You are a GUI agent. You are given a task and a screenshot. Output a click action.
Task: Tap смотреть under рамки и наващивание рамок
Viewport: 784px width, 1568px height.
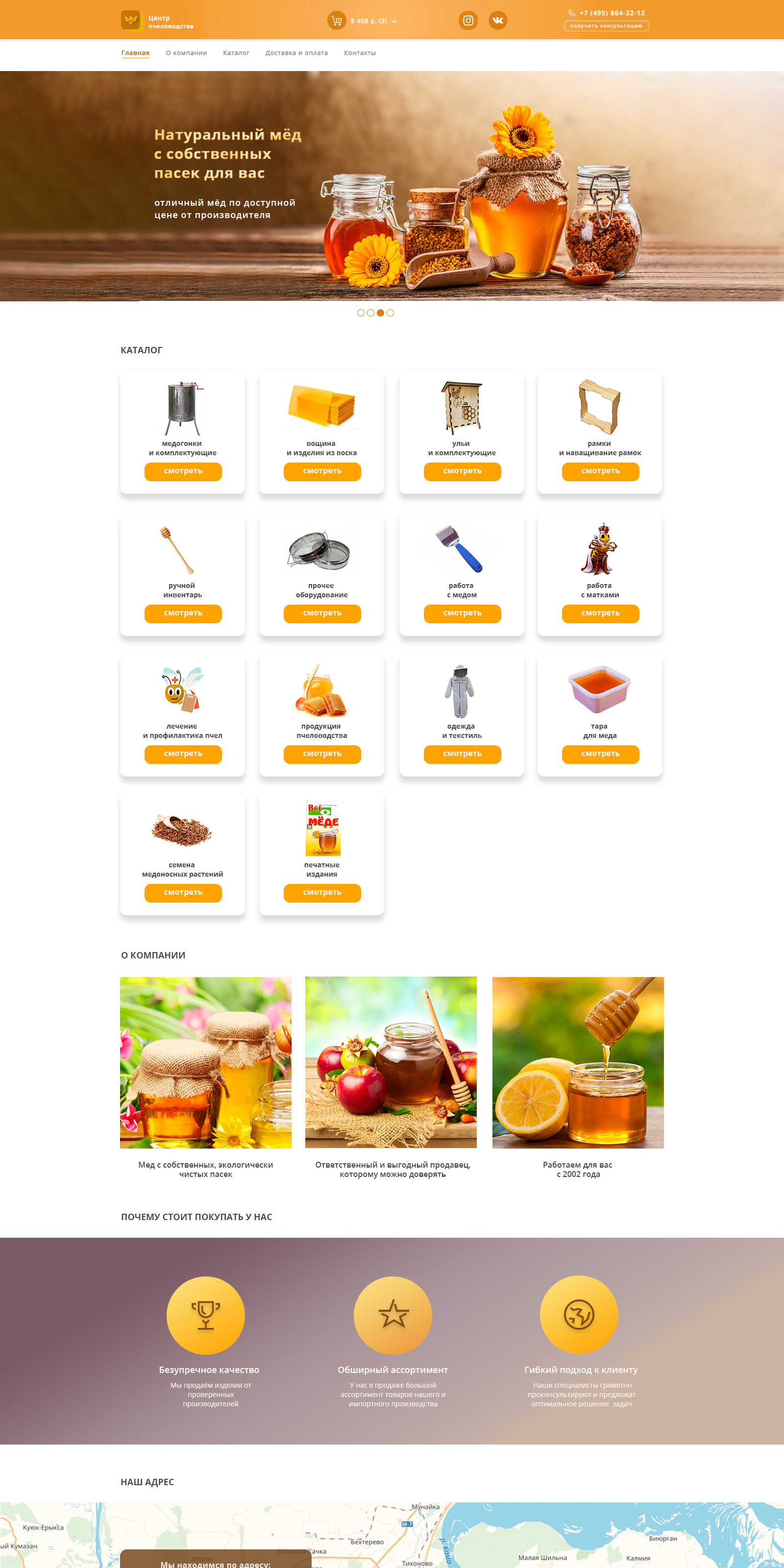(x=600, y=471)
